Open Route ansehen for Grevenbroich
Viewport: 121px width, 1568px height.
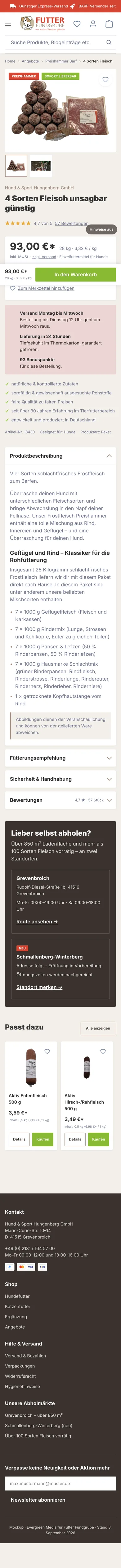point(37,922)
